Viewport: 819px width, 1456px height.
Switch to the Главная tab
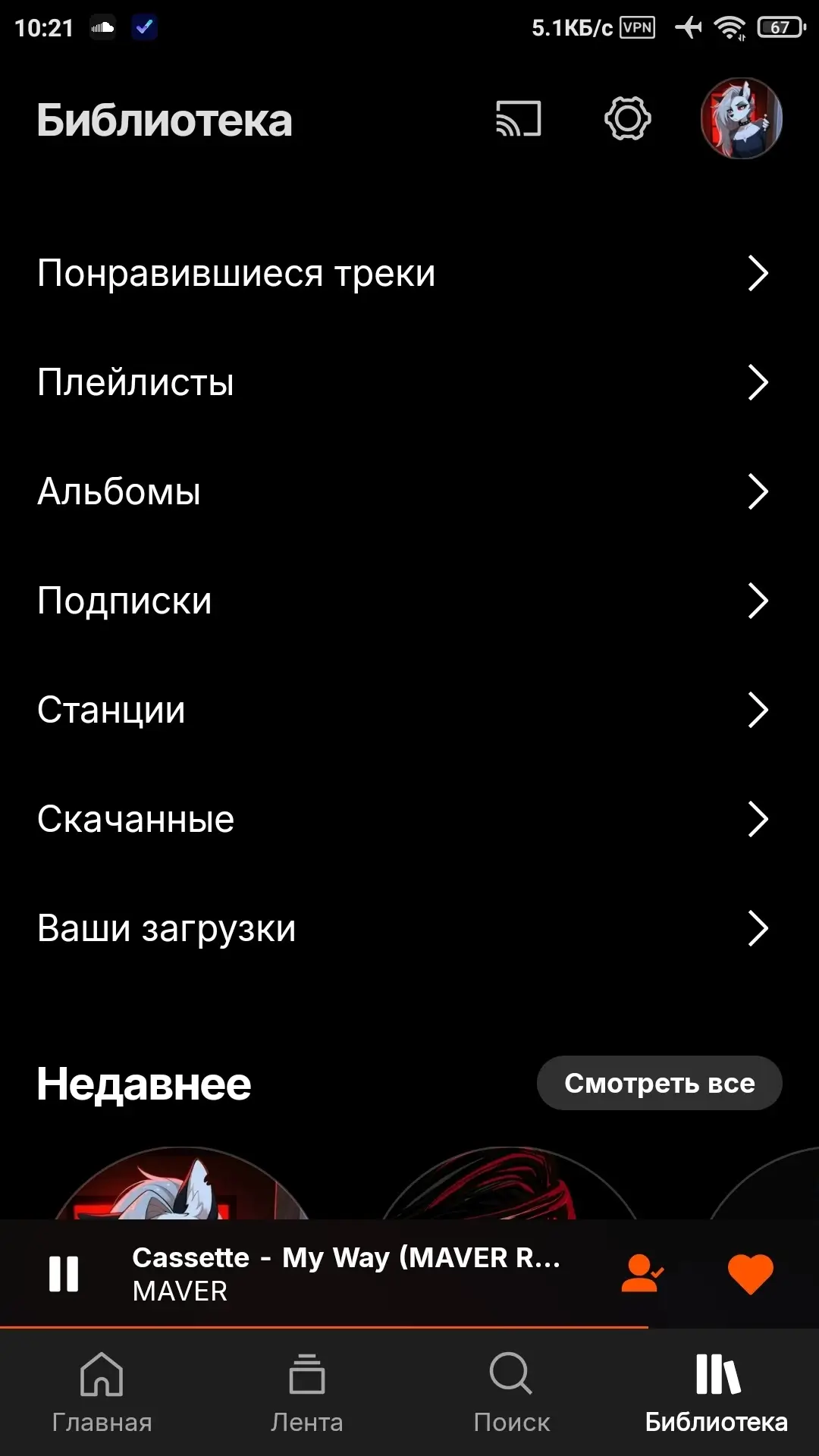102,1392
